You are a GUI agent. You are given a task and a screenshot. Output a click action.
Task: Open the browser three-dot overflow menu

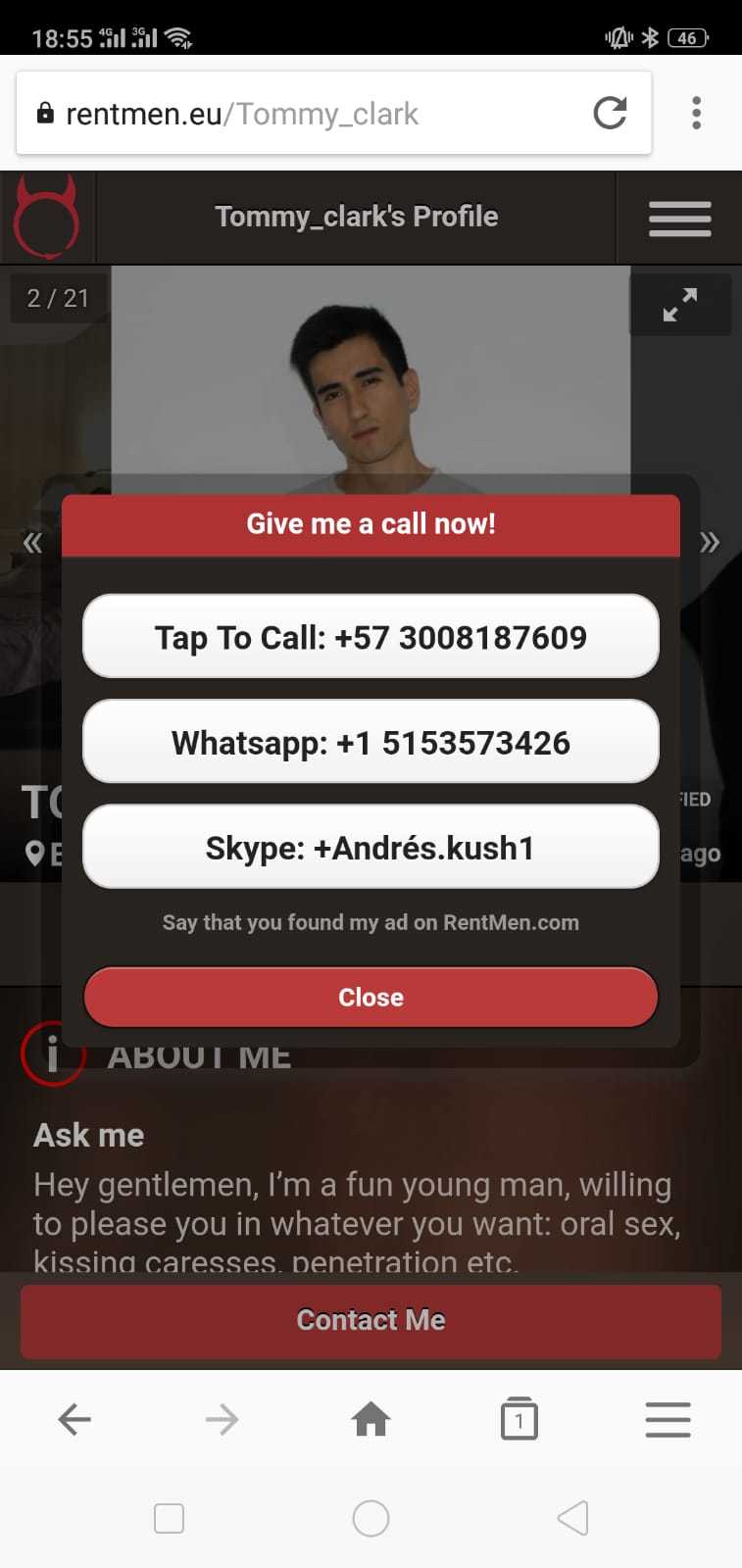coord(696,114)
